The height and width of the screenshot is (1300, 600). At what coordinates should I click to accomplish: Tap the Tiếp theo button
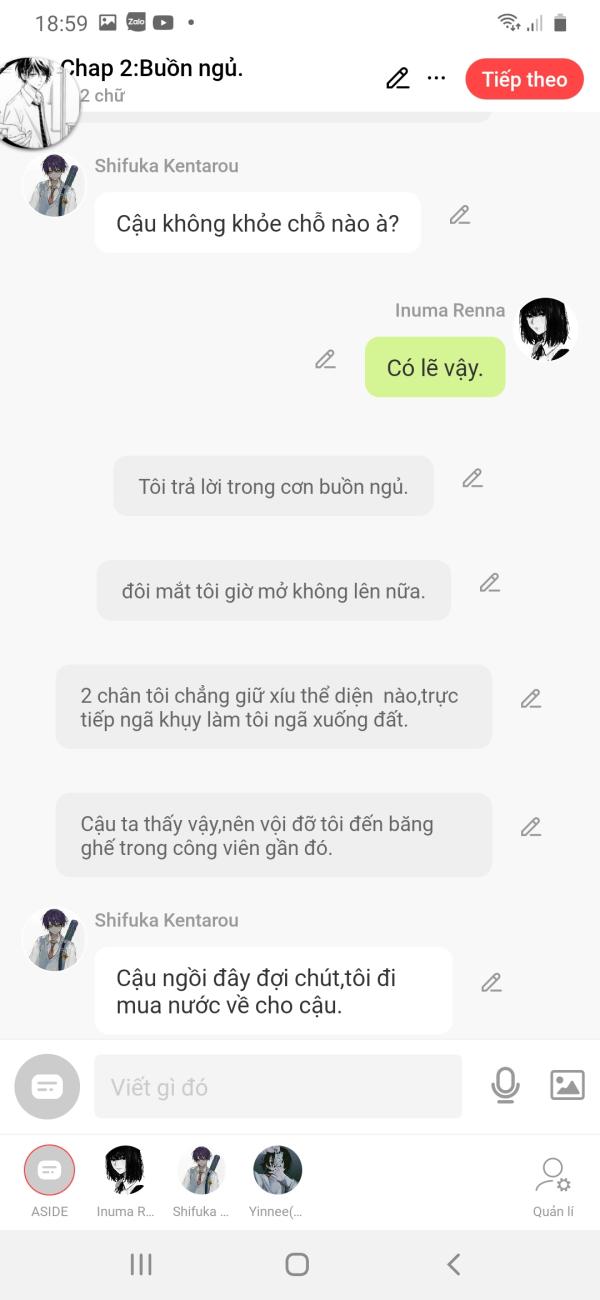coord(524,80)
